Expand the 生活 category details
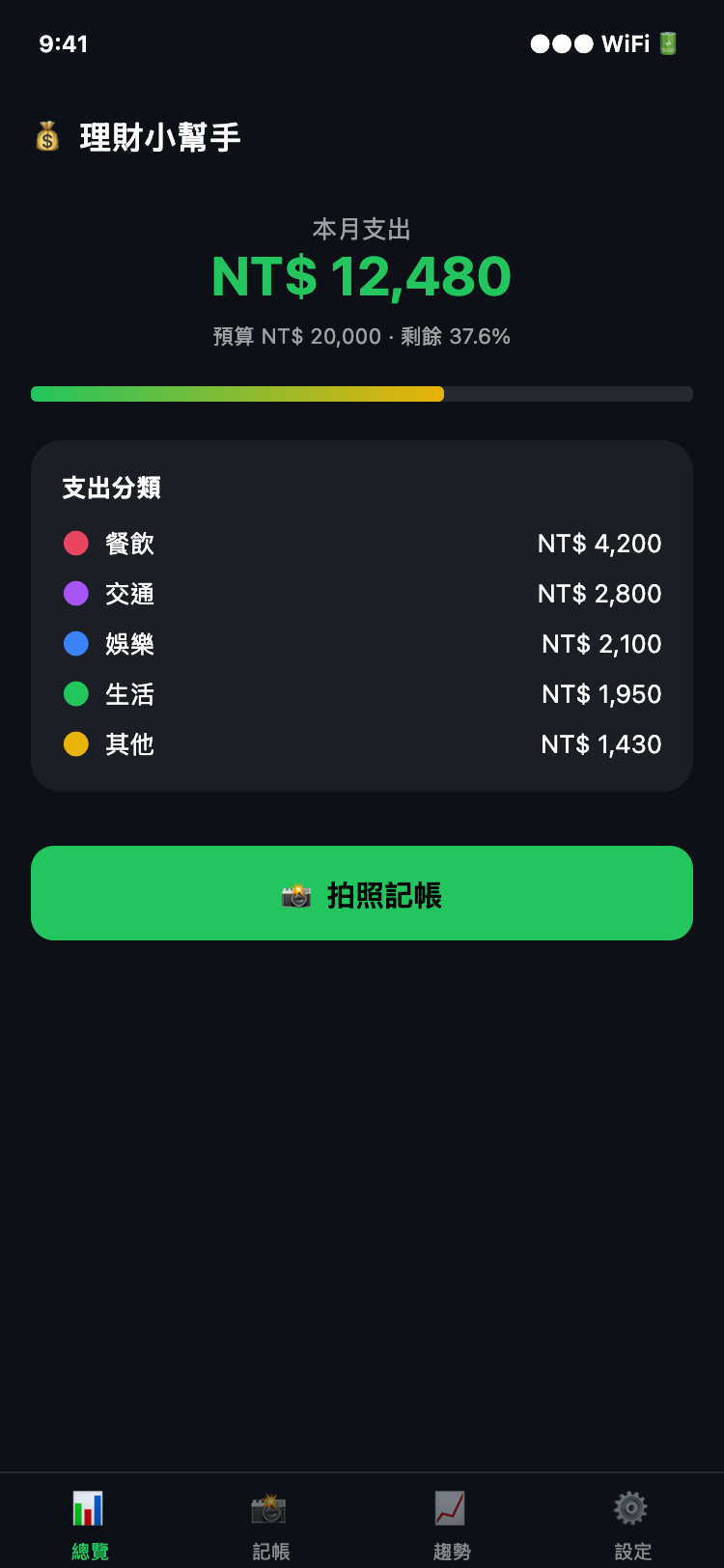The height and width of the screenshot is (1568, 724). click(362, 694)
